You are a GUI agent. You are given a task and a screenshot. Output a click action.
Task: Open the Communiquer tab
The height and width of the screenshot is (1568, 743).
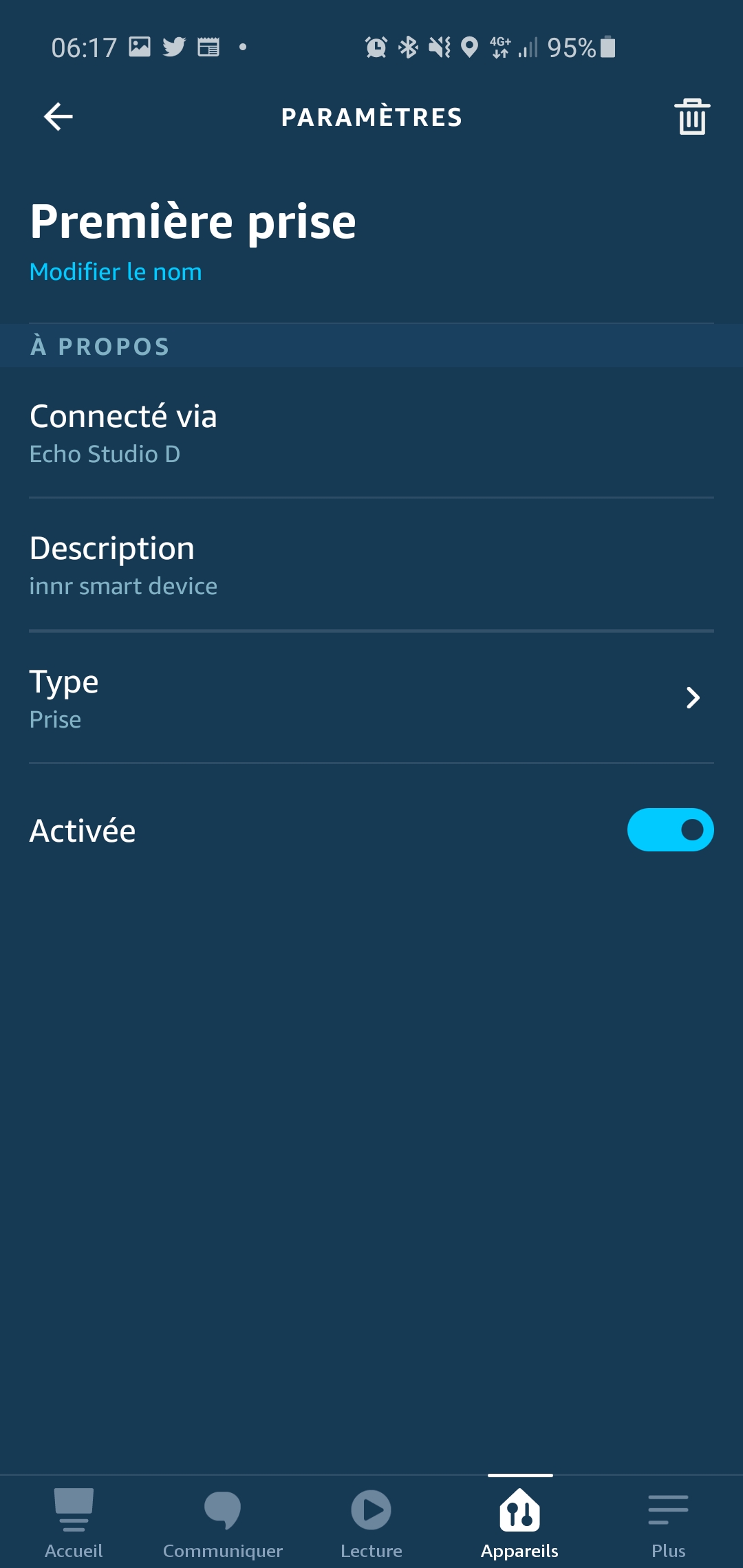click(223, 1523)
